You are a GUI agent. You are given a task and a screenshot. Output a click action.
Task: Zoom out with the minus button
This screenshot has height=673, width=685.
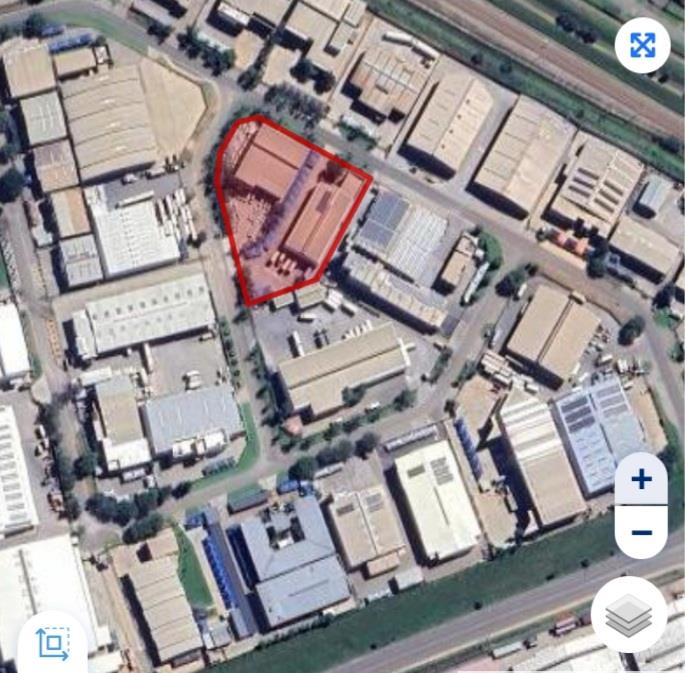tap(641, 532)
